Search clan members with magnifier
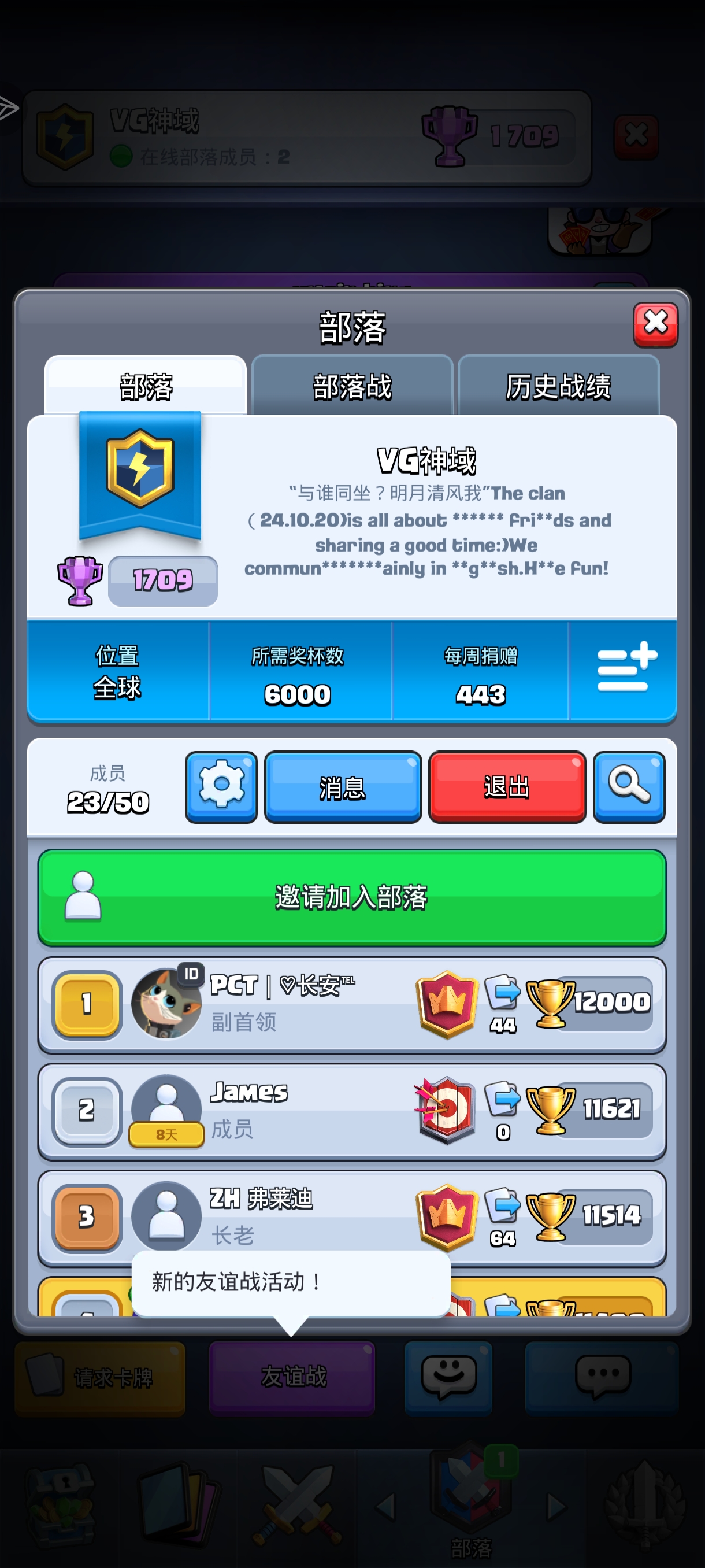 (x=628, y=786)
